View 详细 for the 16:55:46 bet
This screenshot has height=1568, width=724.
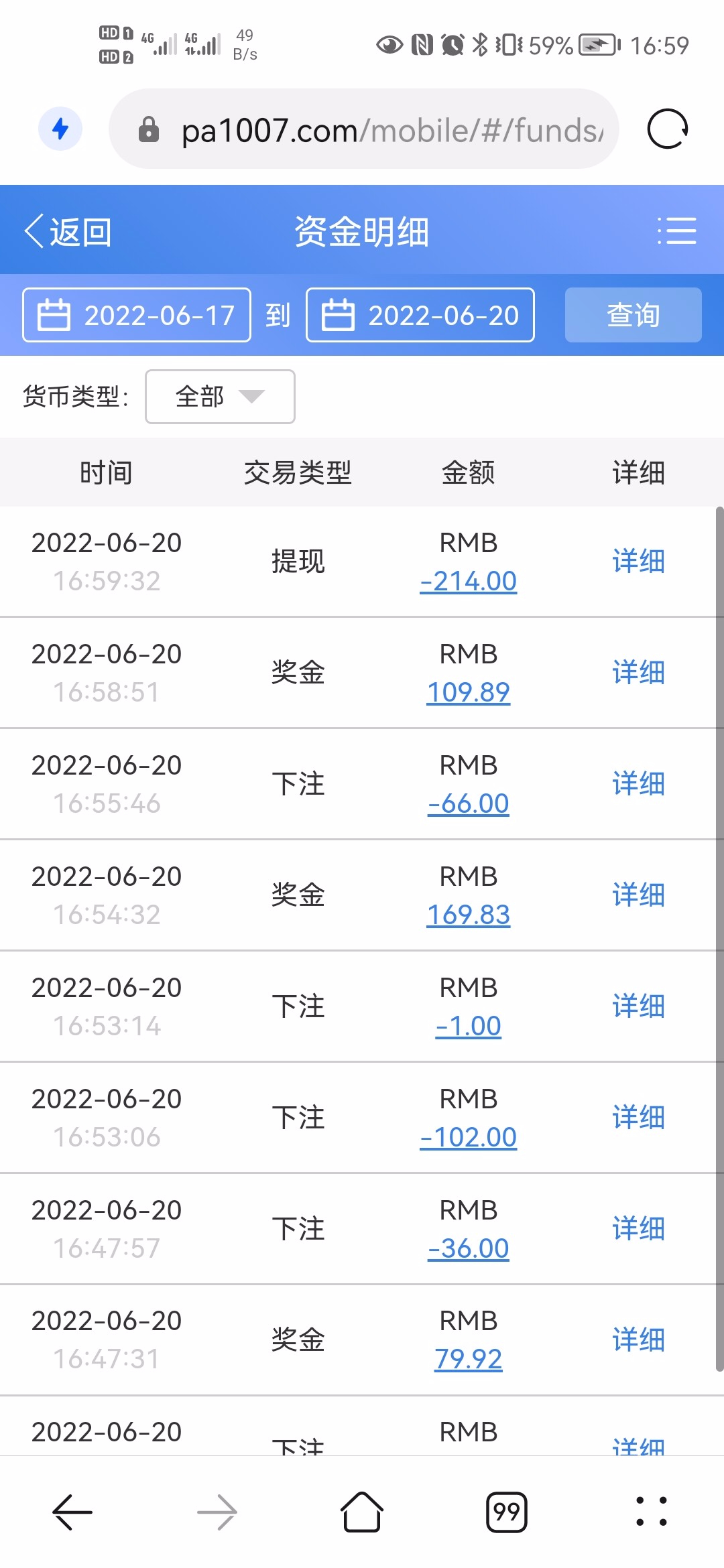pos(638,783)
